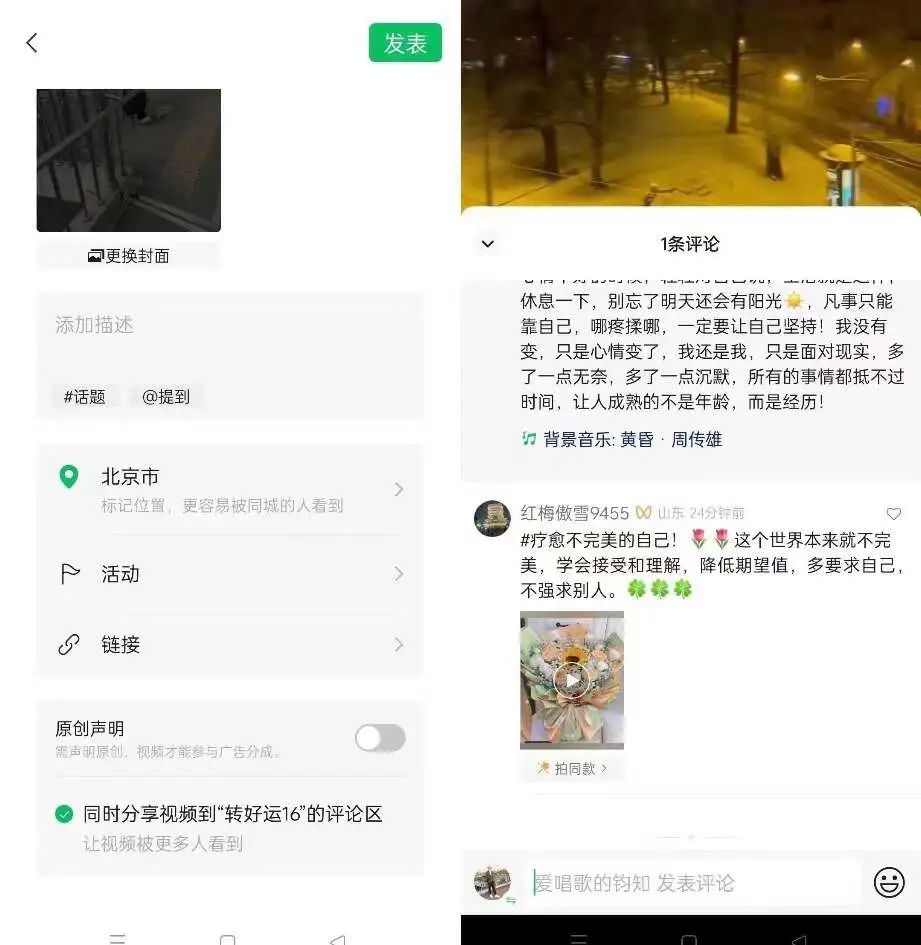Open the 链接 link row
This screenshot has height=945, width=921.
(x=230, y=645)
